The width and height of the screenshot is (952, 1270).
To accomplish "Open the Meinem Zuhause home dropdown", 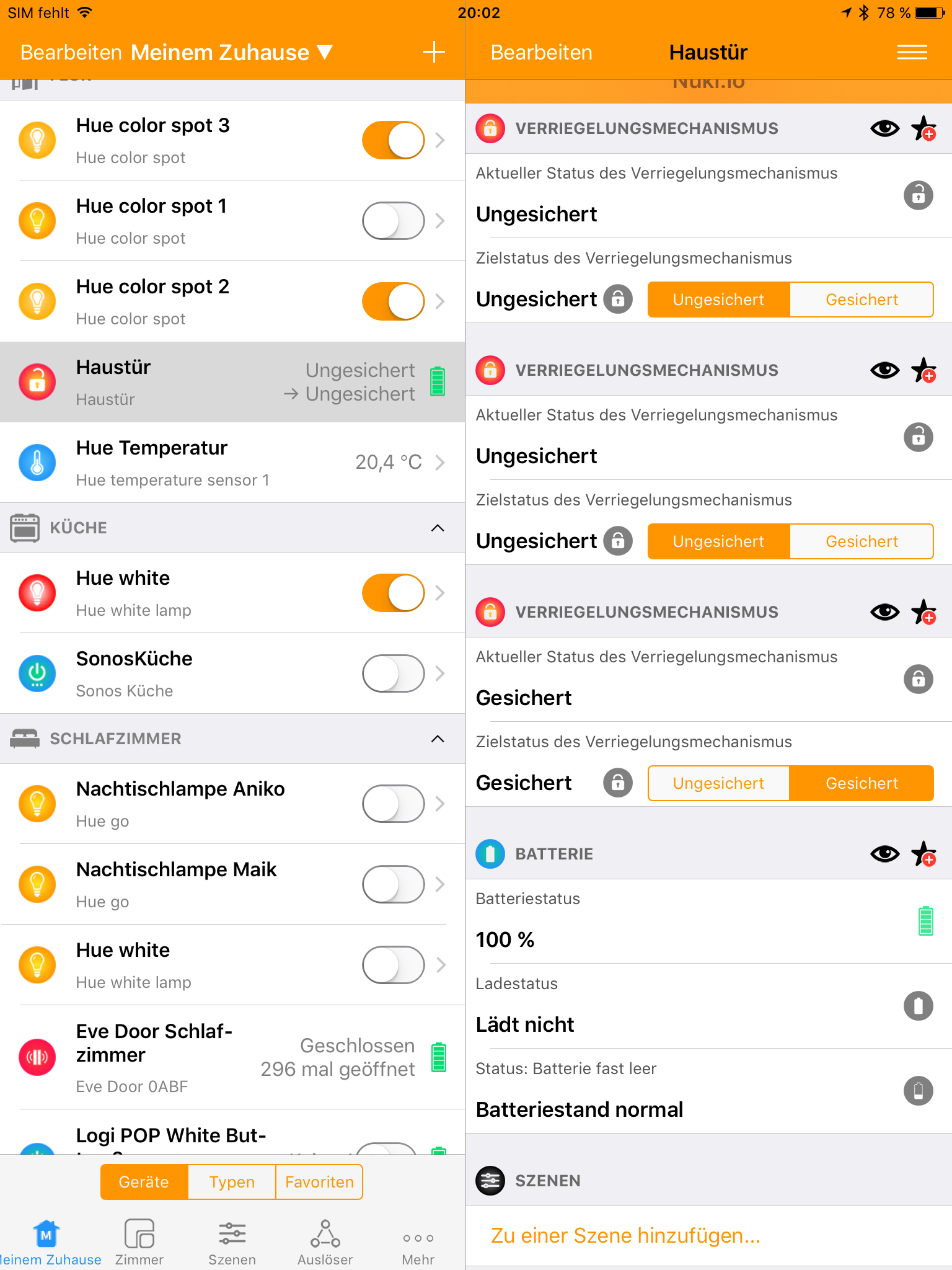I will (x=232, y=53).
